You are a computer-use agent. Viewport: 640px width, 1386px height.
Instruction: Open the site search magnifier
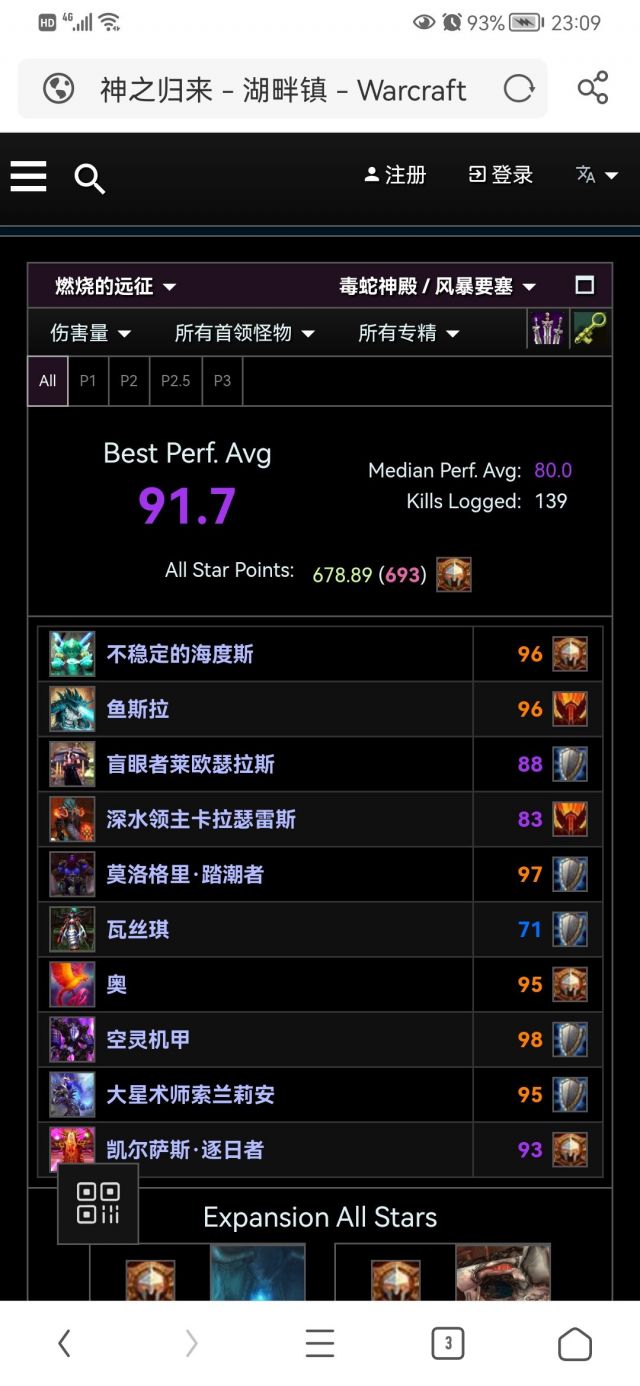(x=89, y=179)
